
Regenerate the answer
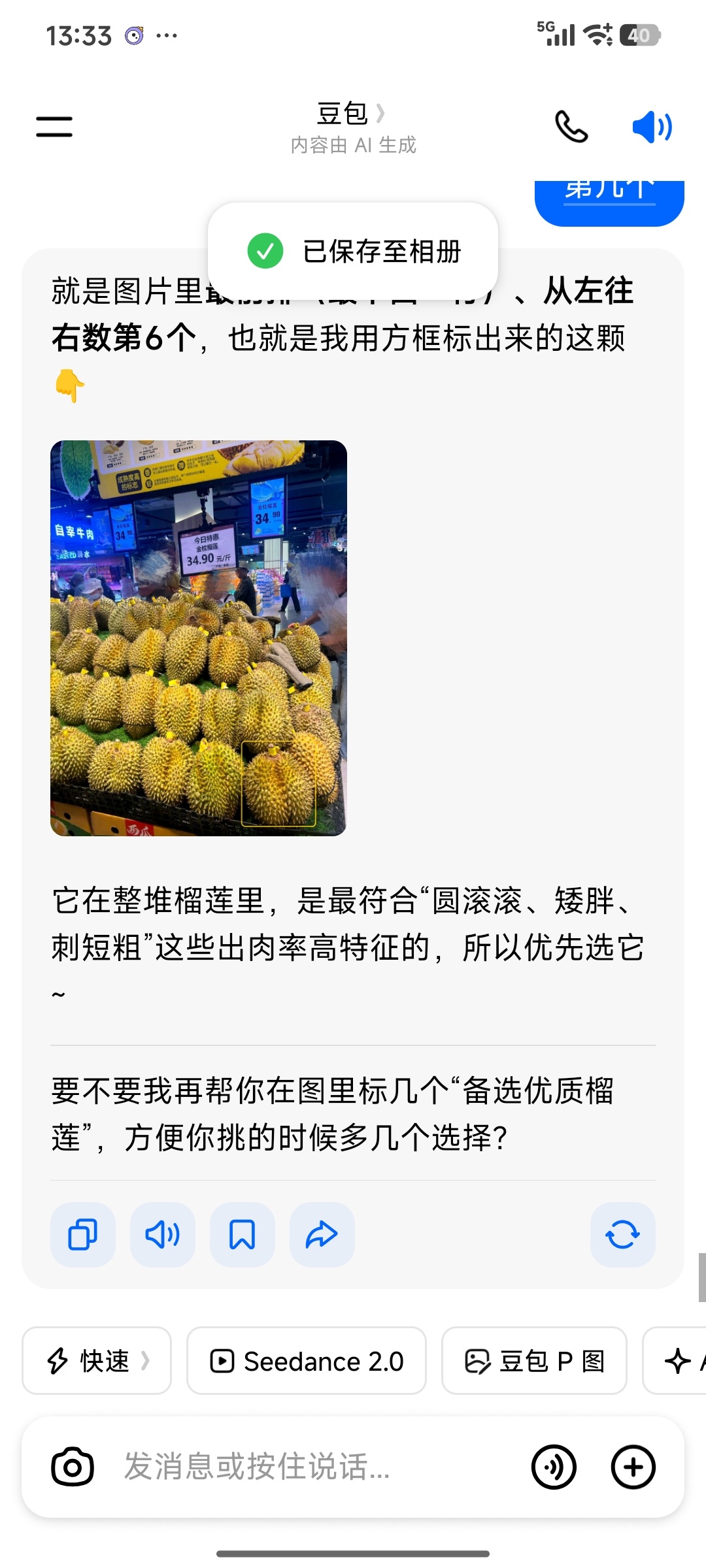pos(623,1235)
